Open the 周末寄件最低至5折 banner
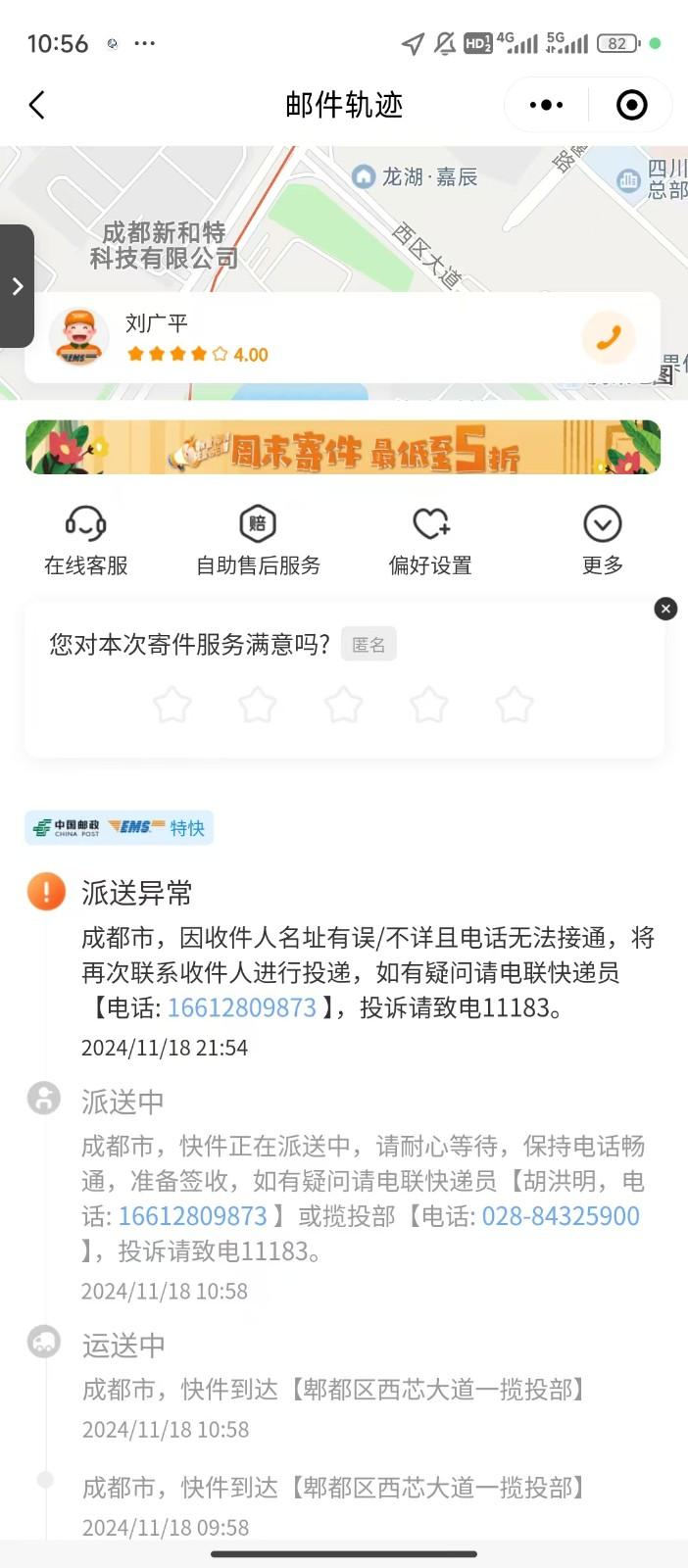 click(x=343, y=448)
